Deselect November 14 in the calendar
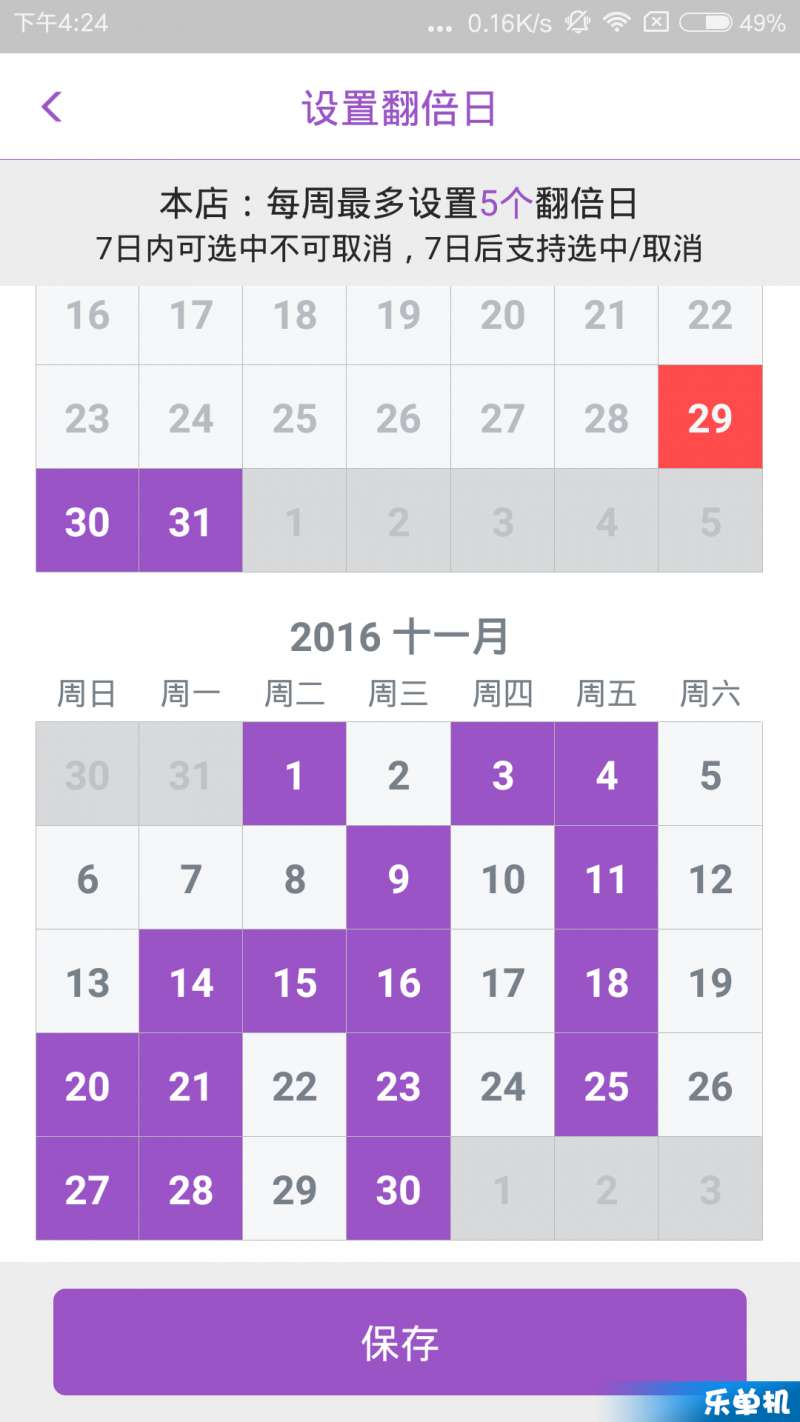 coord(191,982)
